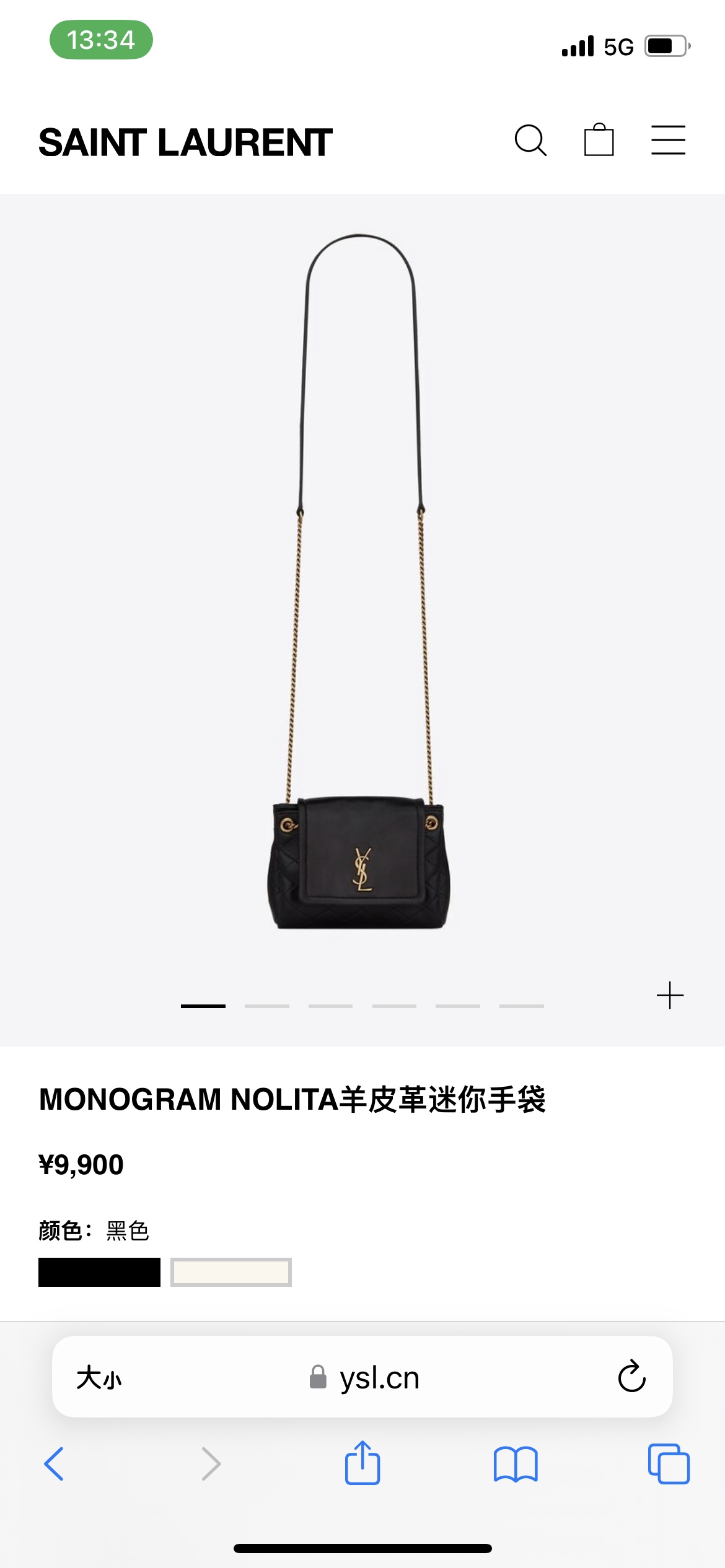Image resolution: width=725 pixels, height=1568 pixels.
Task: Open the 大小 page size menu
Action: click(99, 1378)
